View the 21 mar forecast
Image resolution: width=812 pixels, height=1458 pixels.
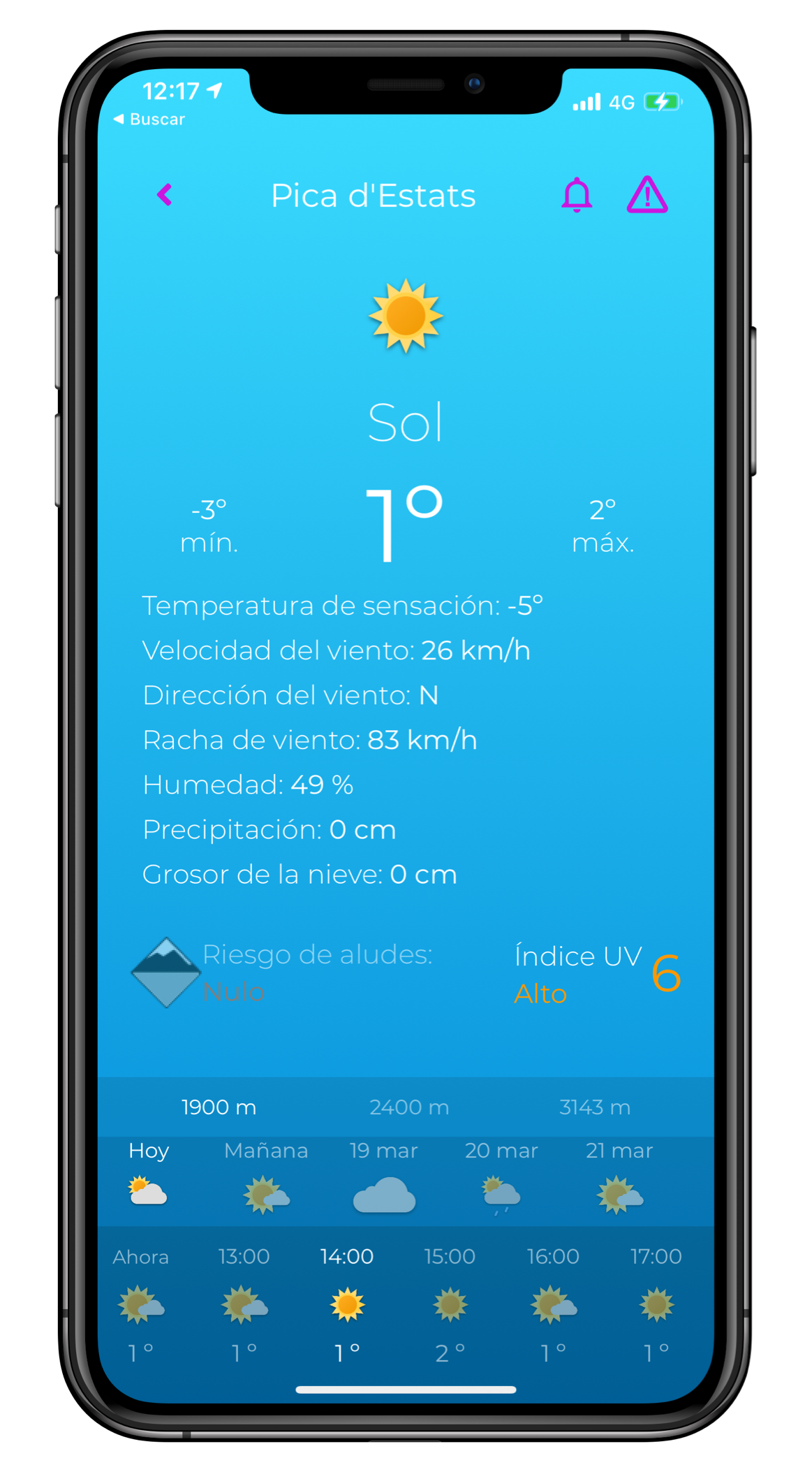tap(619, 1177)
